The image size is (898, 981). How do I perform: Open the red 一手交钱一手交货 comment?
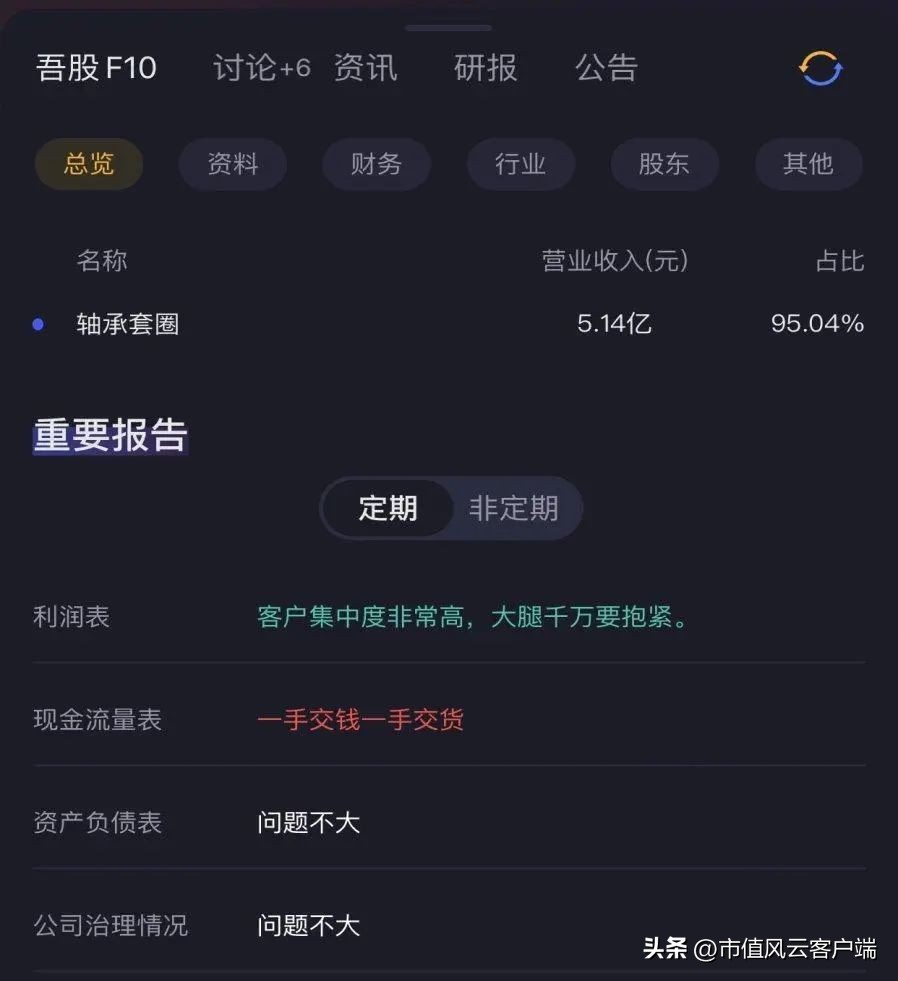point(360,720)
